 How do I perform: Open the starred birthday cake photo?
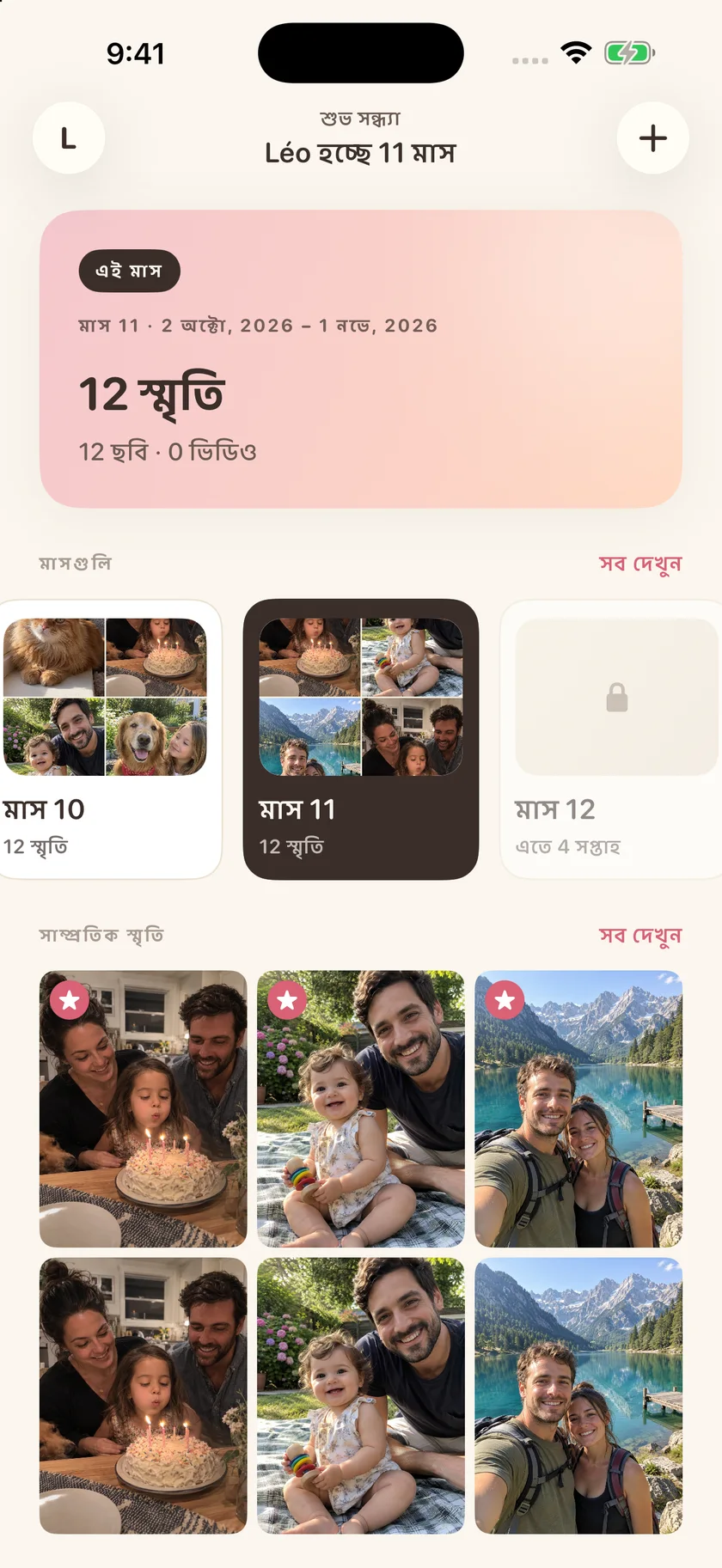[x=143, y=1109]
